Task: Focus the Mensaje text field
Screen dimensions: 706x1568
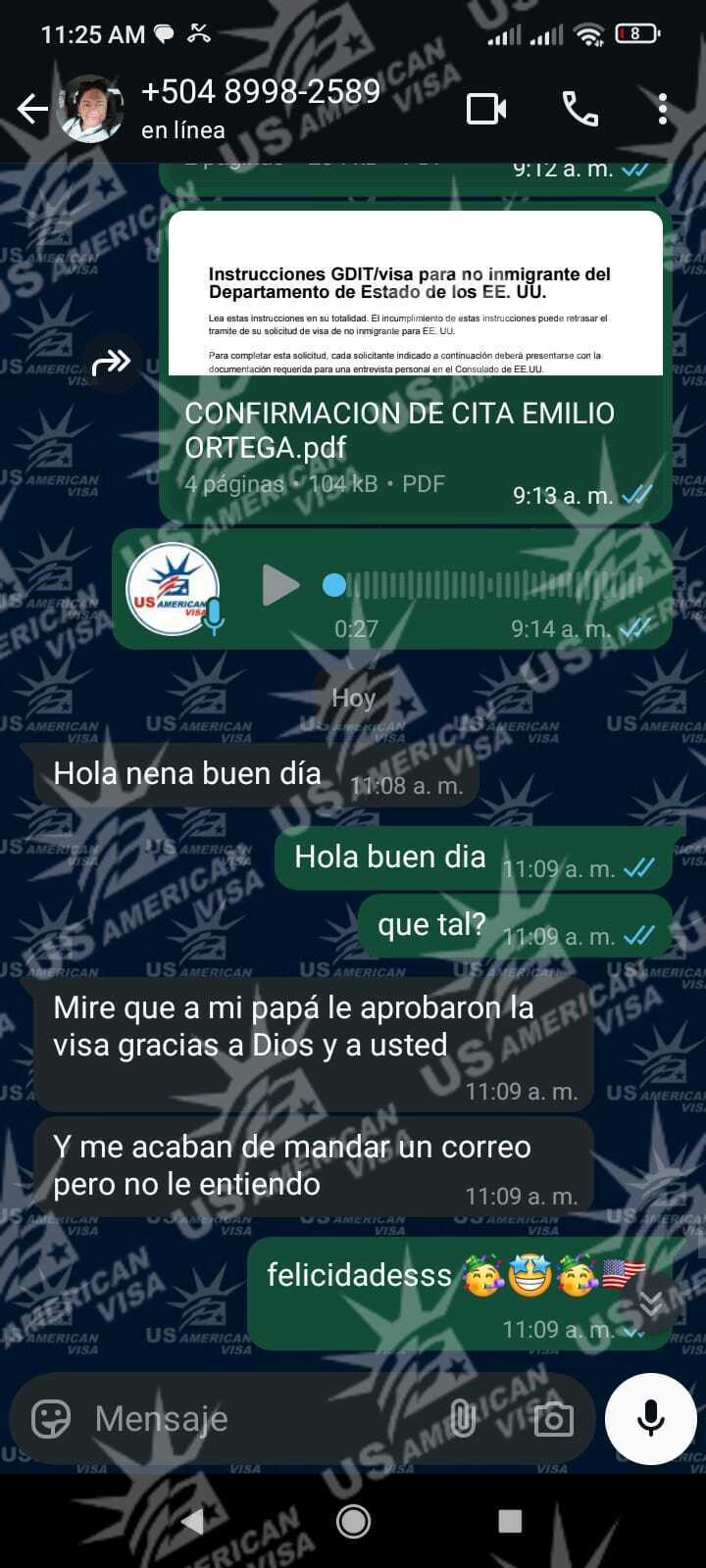Action: click(x=255, y=1418)
